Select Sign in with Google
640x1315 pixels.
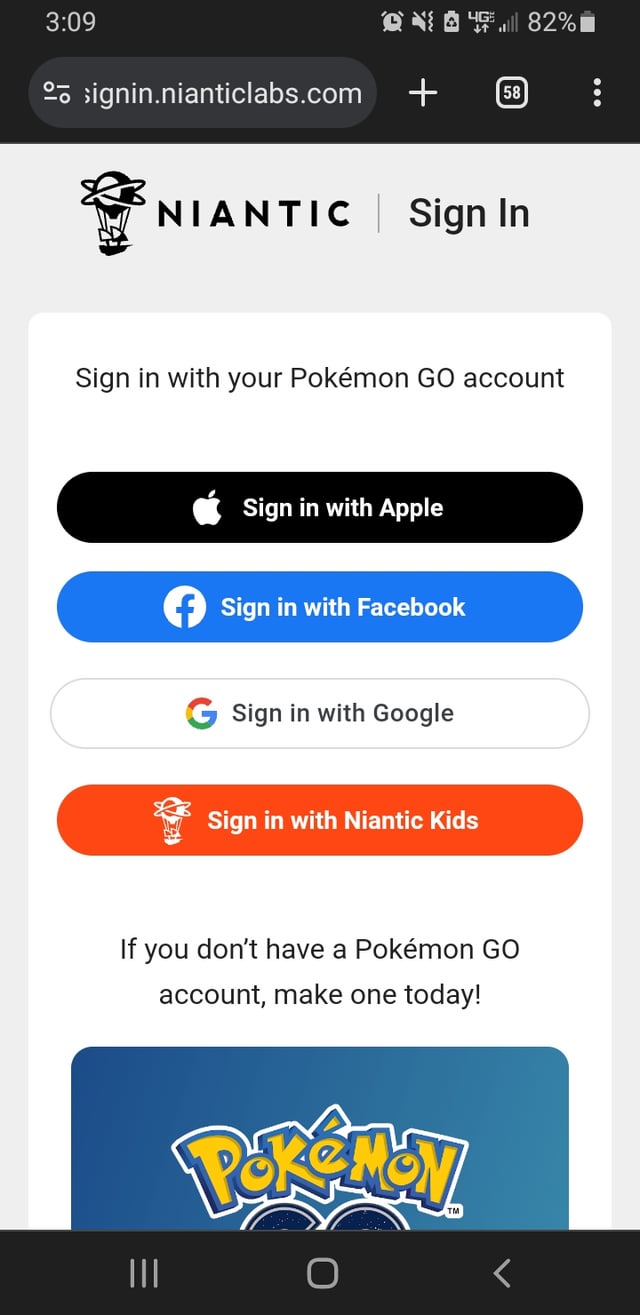[x=320, y=713]
